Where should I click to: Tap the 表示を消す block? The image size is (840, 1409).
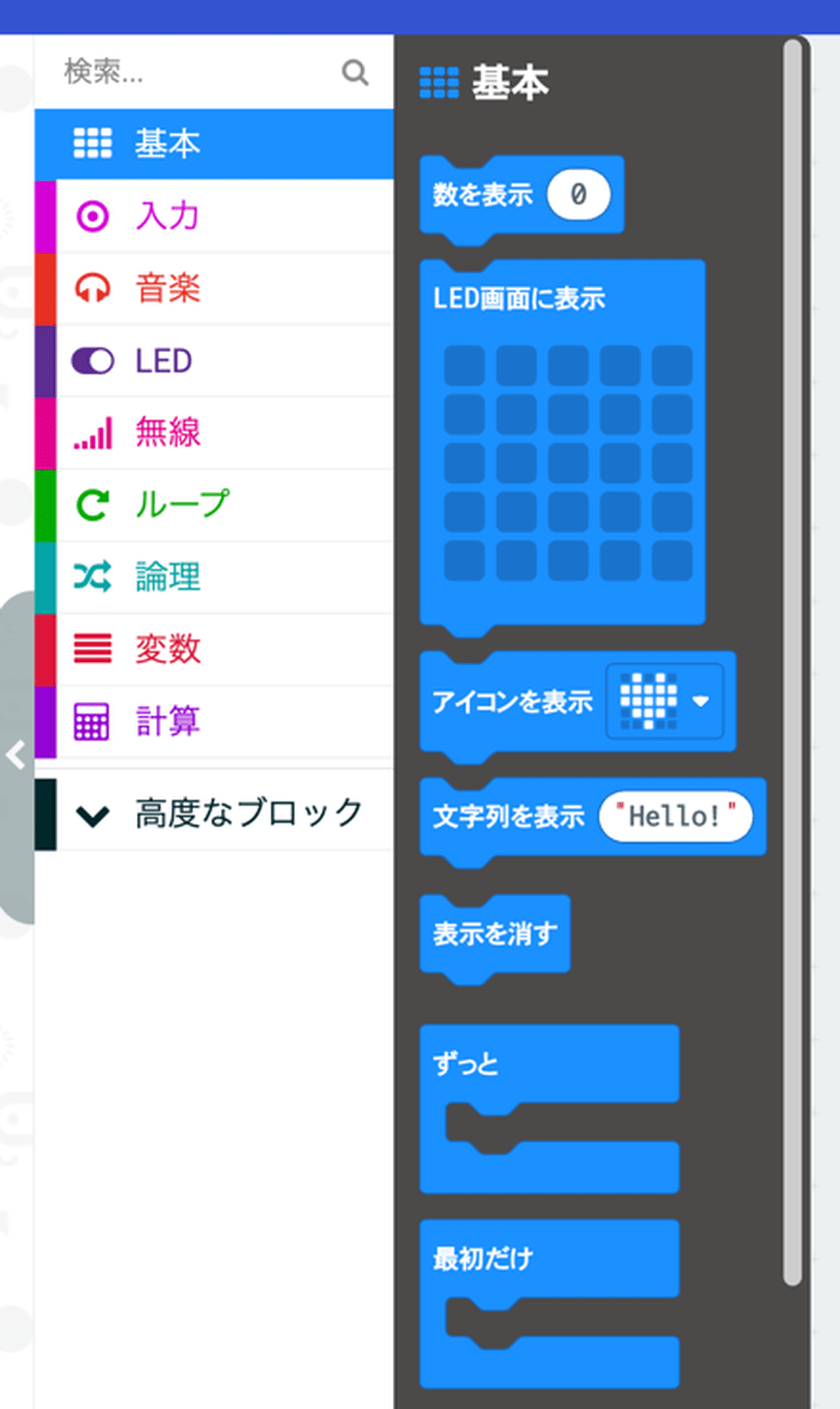pos(495,934)
